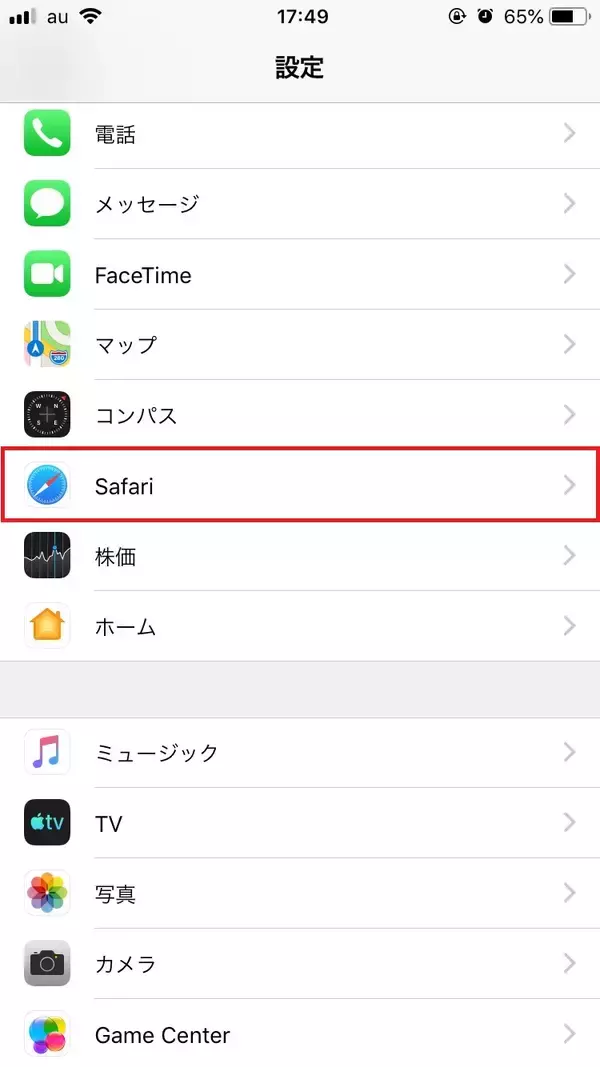The height and width of the screenshot is (1067, 600).
Task: Open Game Center settings
Action: [300, 1034]
